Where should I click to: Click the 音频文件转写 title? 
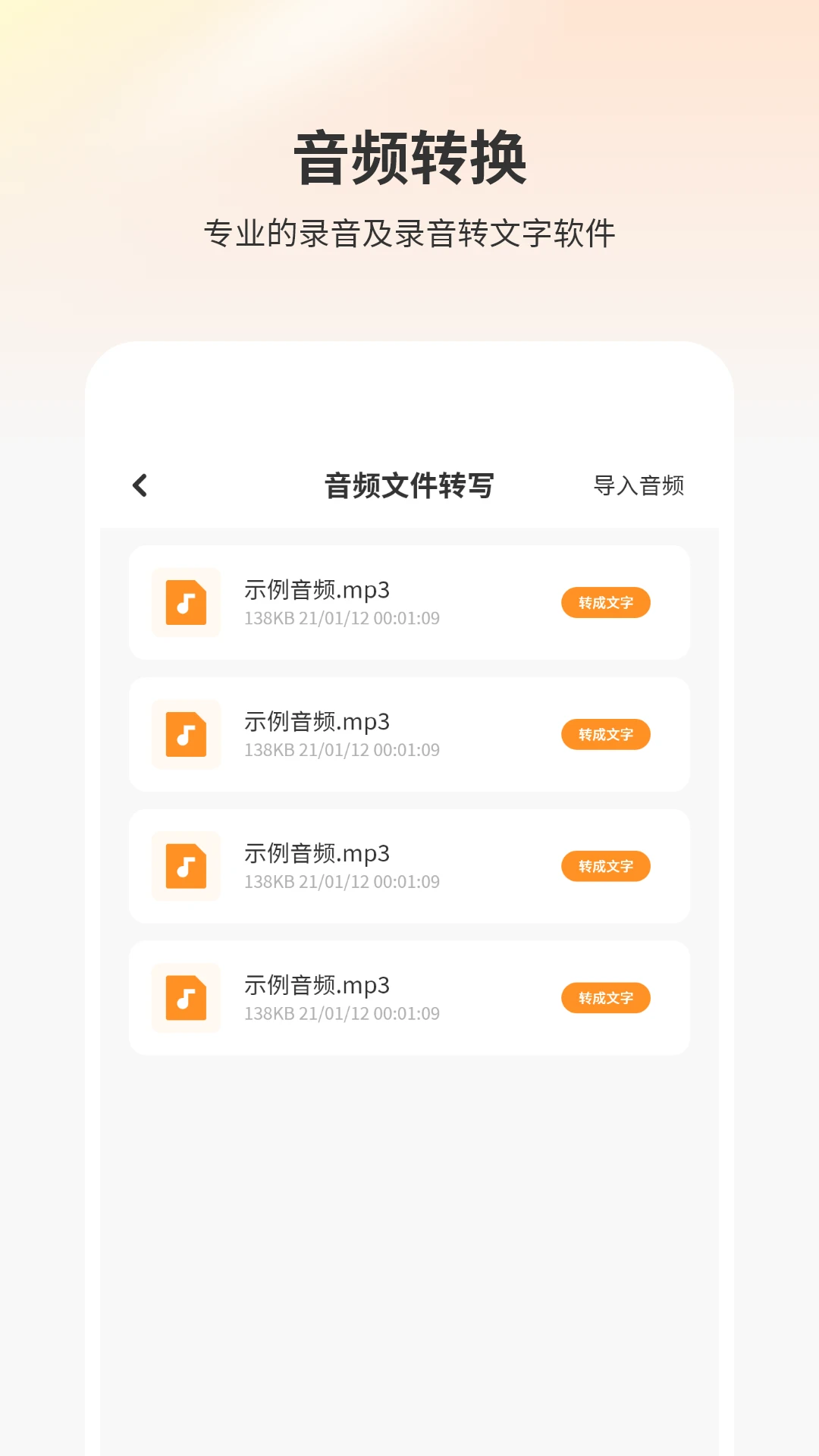pyautogui.click(x=408, y=485)
